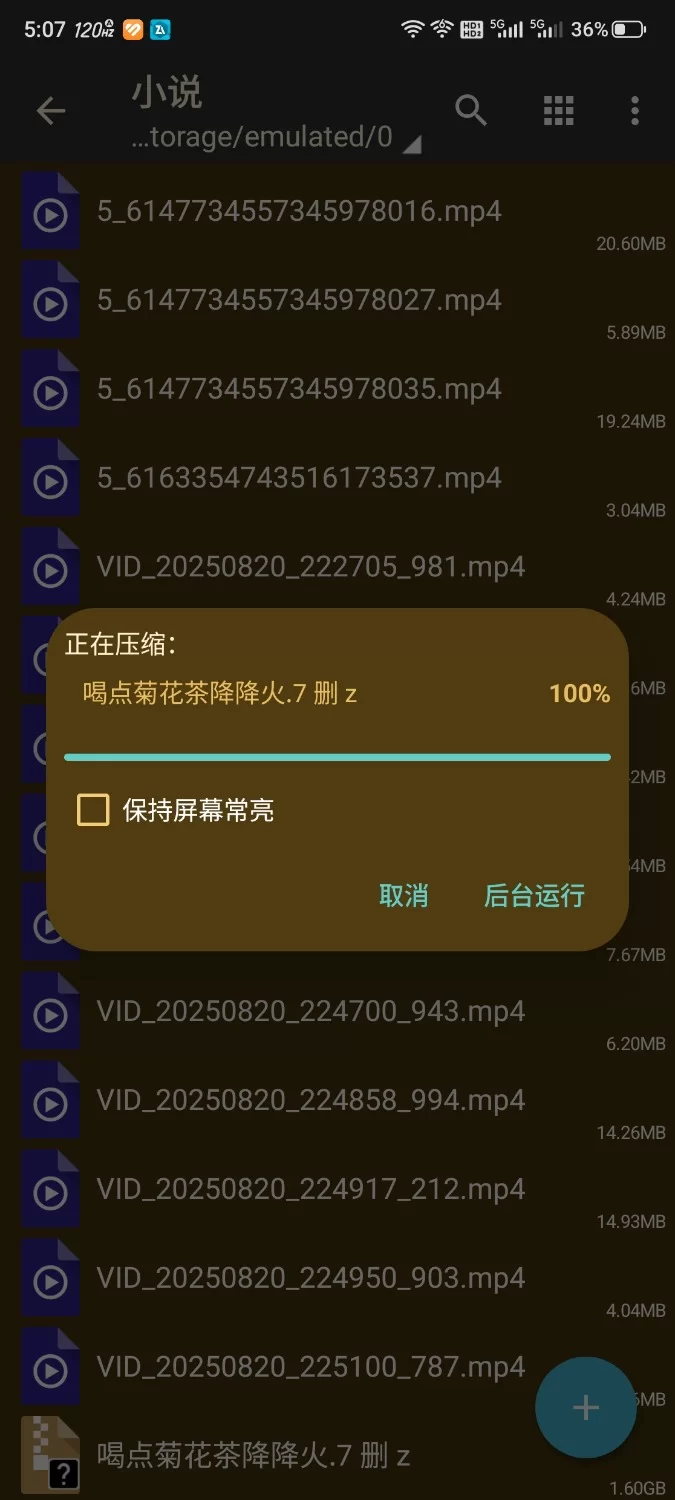Screen dimensions: 675x1500
Task: Tick the 保持屏幕常亮 checkbox
Action: (x=93, y=810)
